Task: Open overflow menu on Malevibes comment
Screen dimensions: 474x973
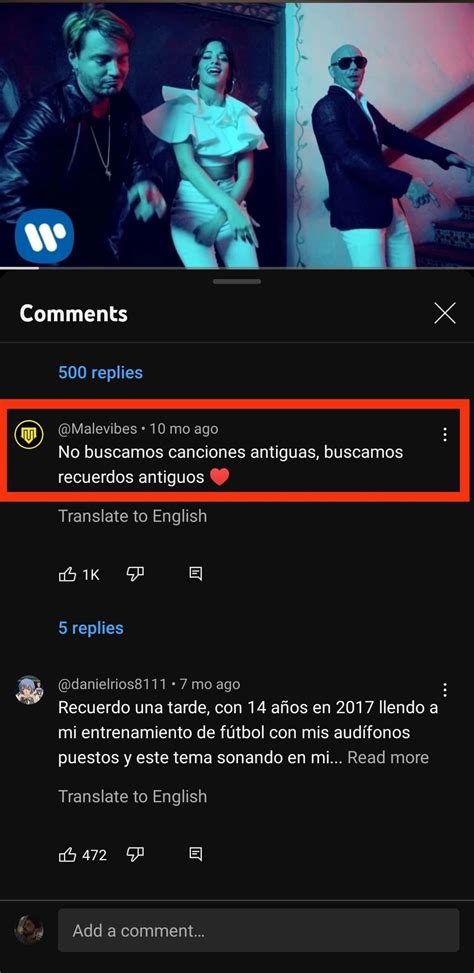Action: point(445,434)
